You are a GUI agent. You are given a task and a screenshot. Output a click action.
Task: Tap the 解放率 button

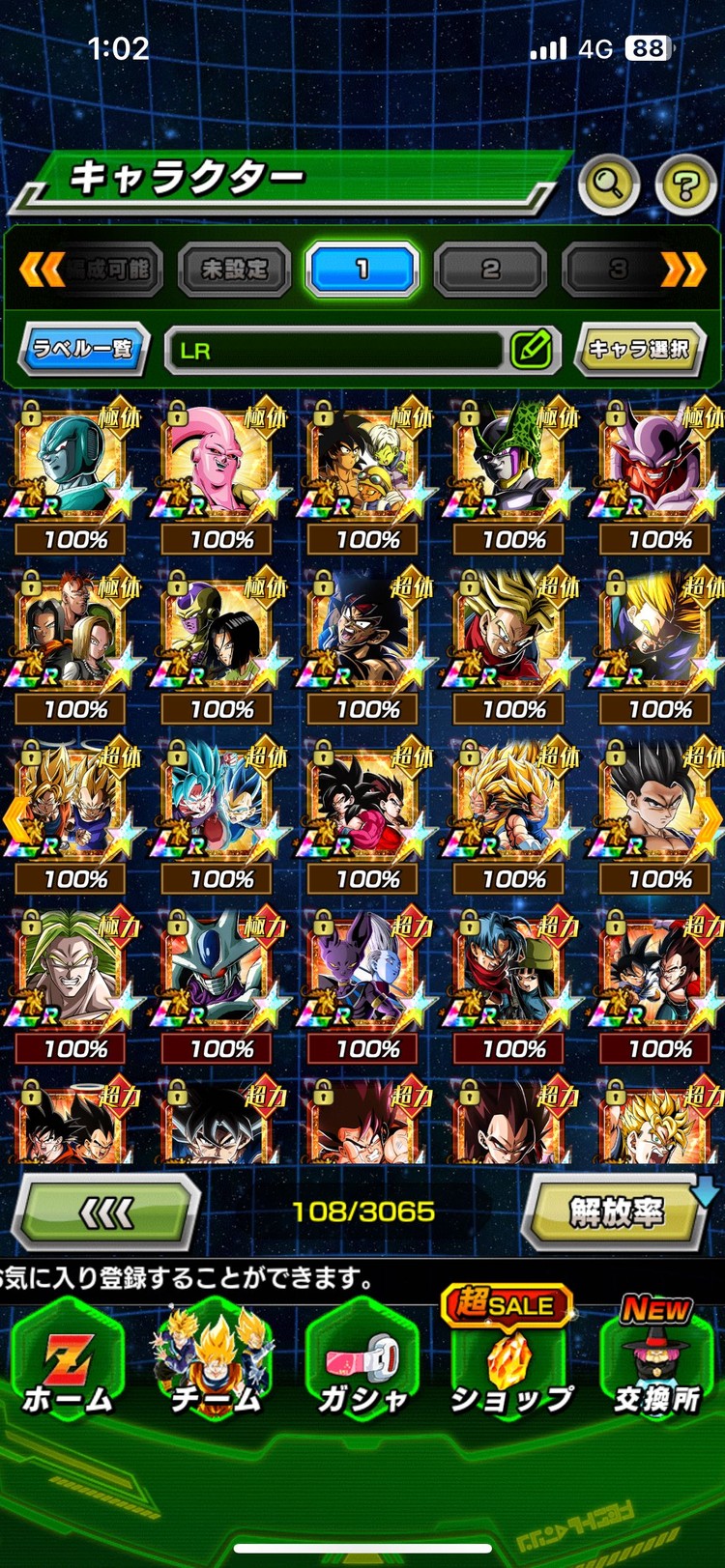click(615, 1212)
